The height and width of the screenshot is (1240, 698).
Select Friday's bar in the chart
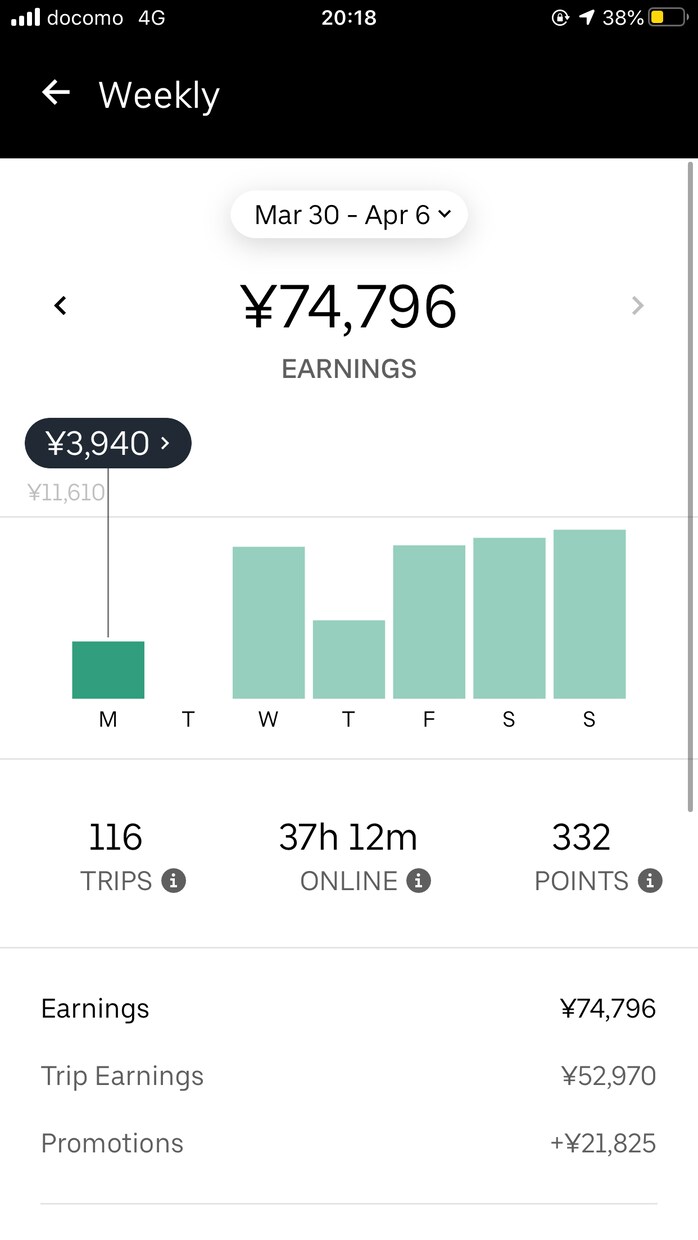429,622
